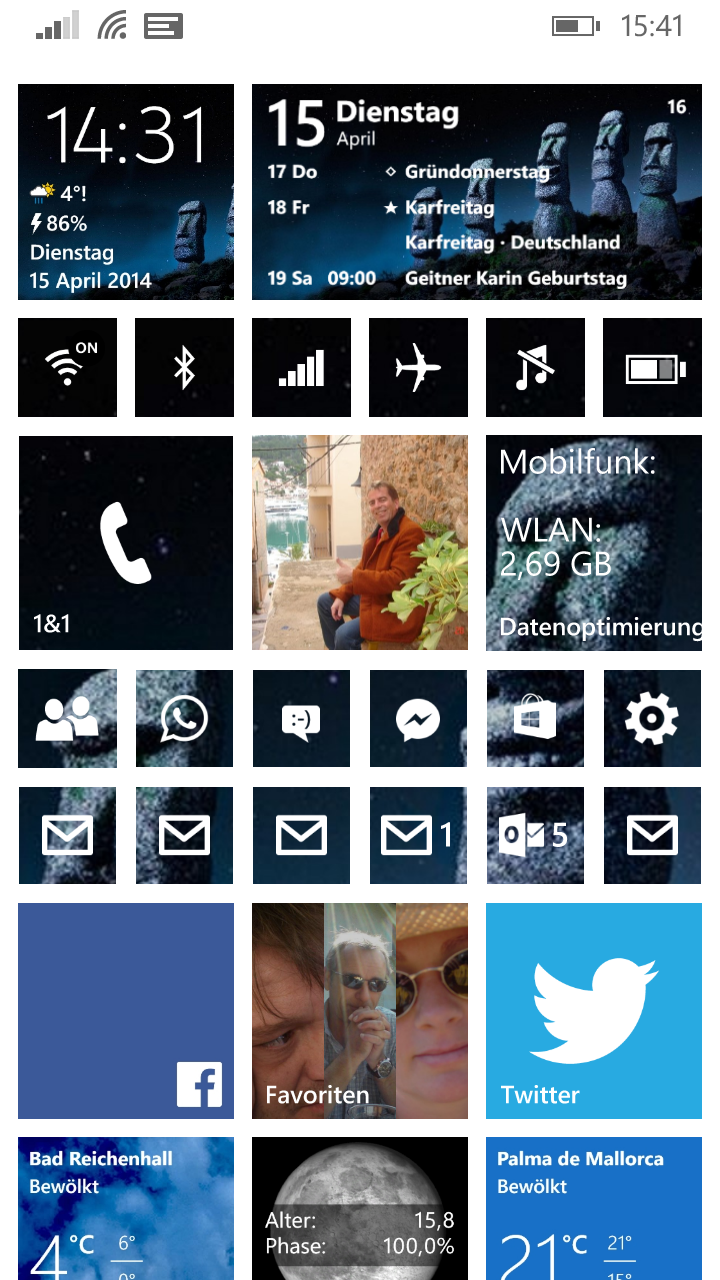
Task: Toggle the airplane mode tile
Action: 418,367
